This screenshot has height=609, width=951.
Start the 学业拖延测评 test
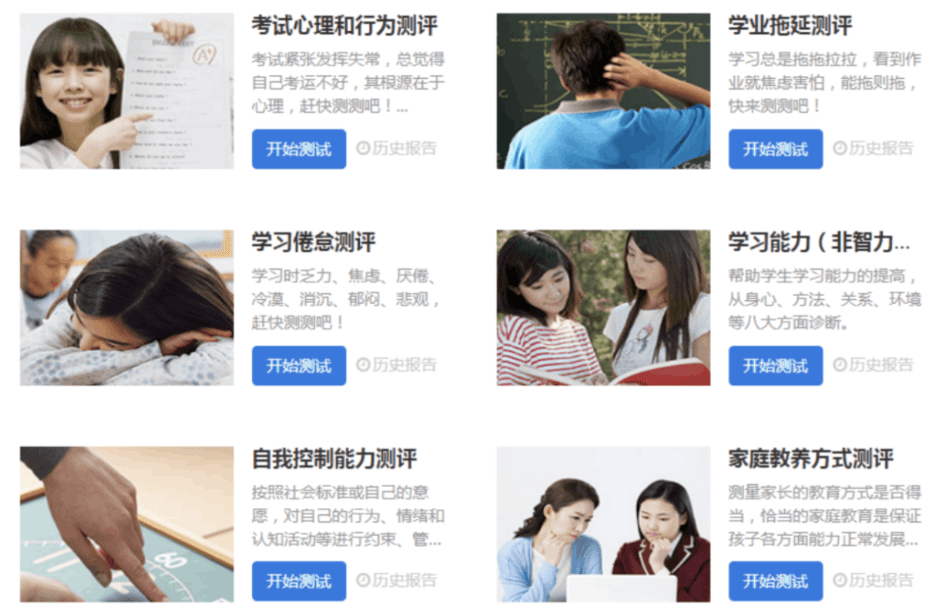[775, 149]
